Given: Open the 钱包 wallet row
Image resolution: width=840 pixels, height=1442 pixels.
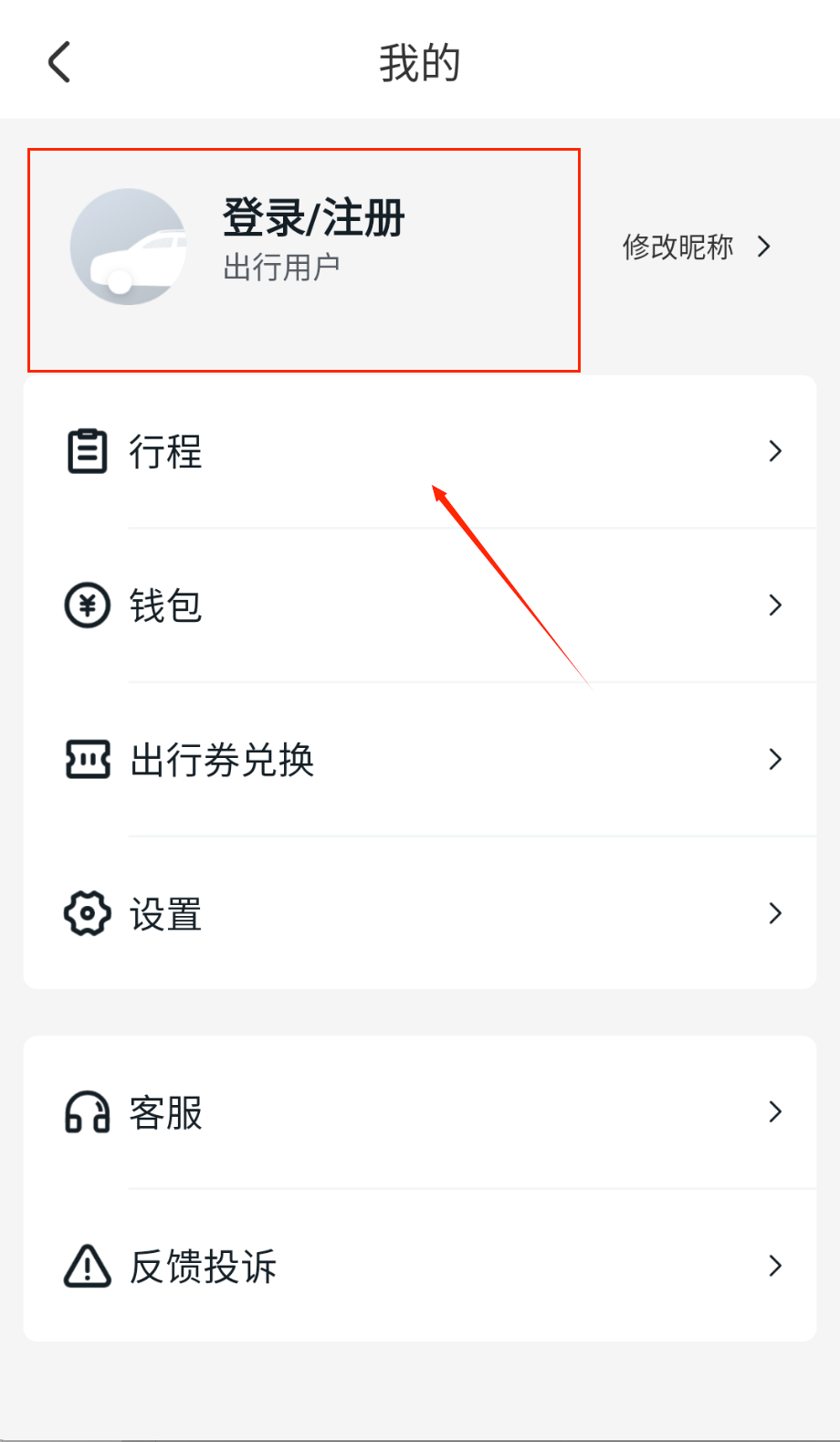Looking at the screenshot, I should [x=420, y=605].
